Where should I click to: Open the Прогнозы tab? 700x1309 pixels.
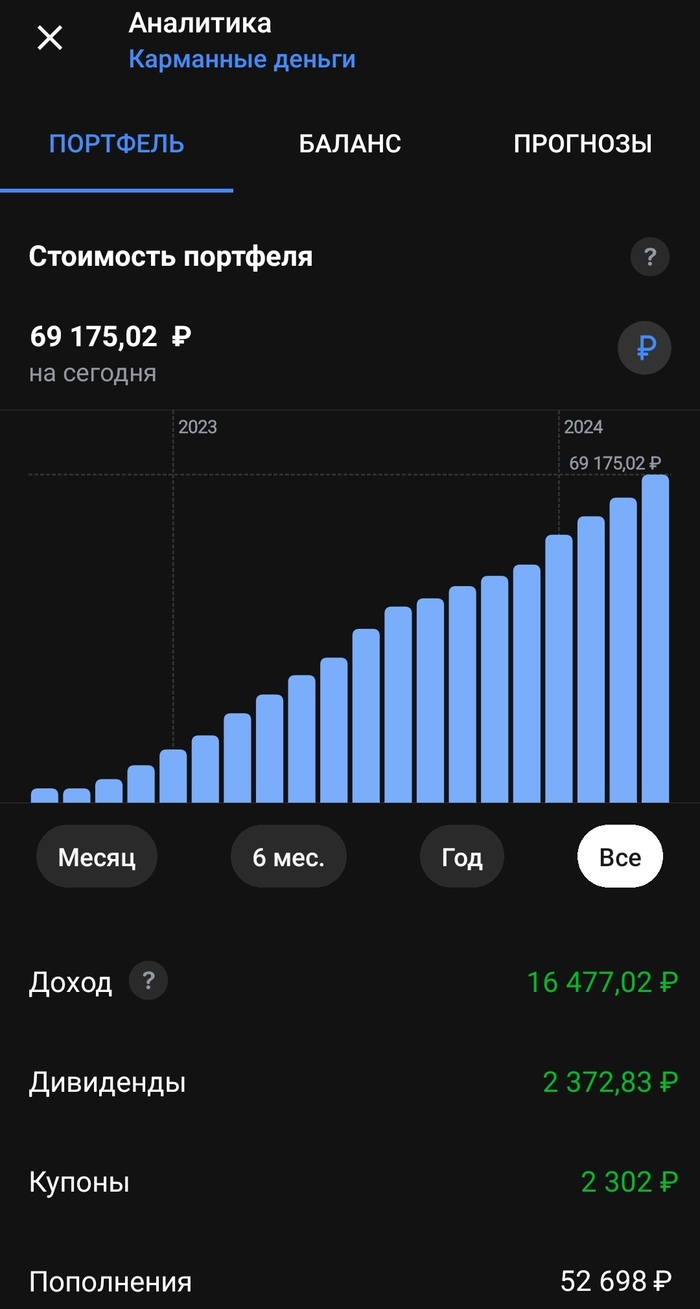(x=583, y=144)
